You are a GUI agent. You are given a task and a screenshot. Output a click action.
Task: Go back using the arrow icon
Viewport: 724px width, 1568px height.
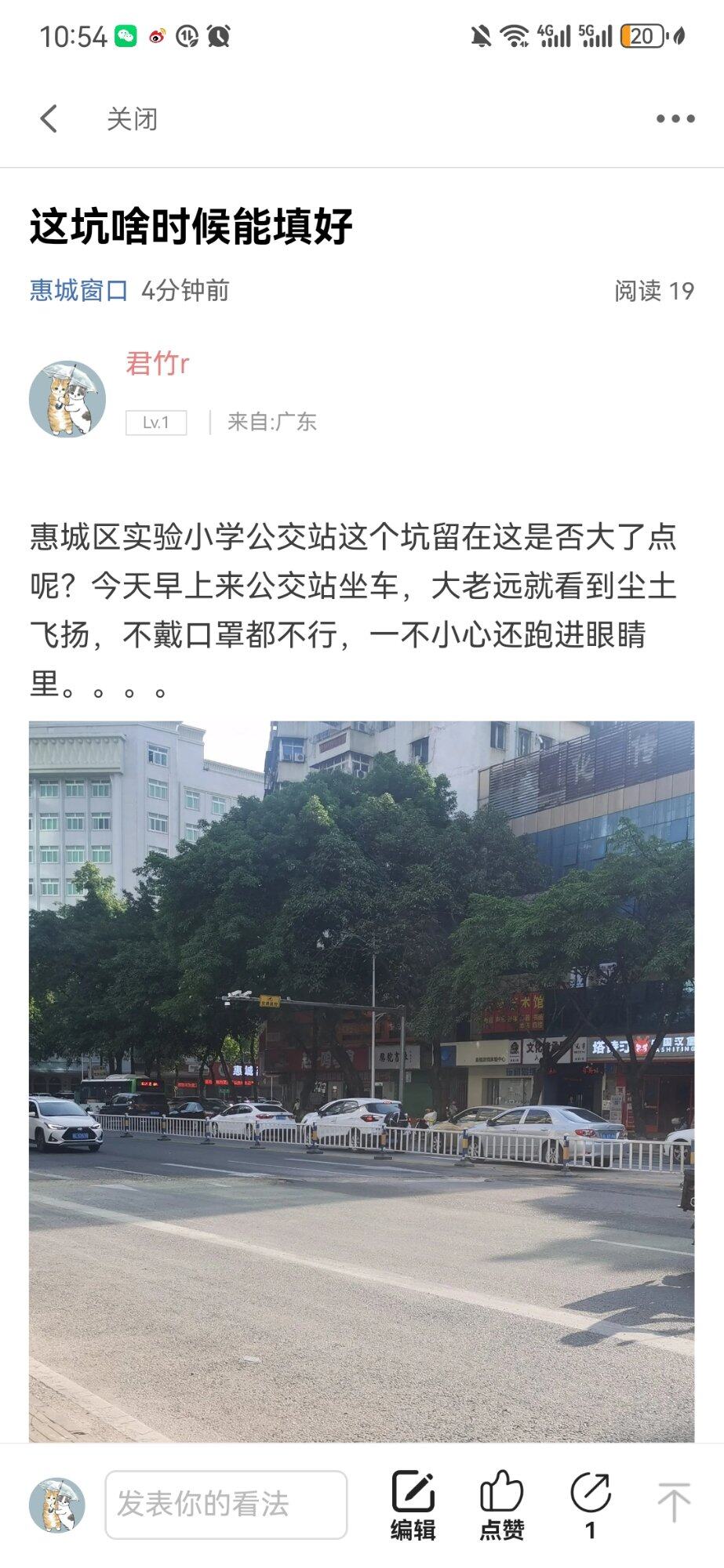[x=49, y=119]
